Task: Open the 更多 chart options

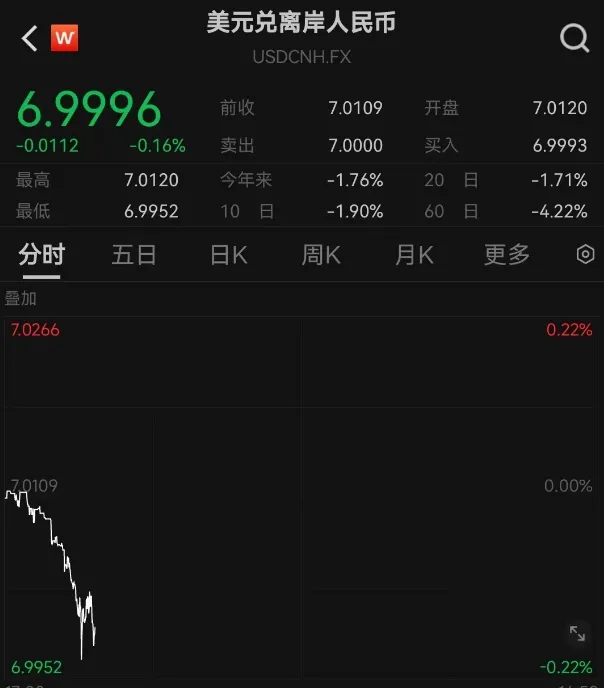Action: pos(507,255)
